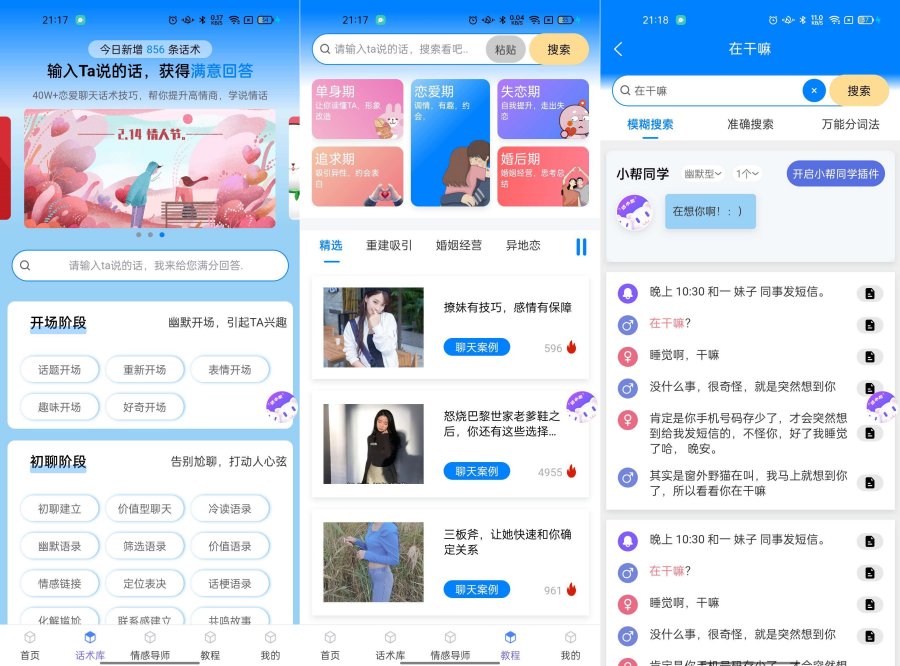Select the 模糊搜索 tab
This screenshot has height=666, width=900.
[x=650, y=124]
